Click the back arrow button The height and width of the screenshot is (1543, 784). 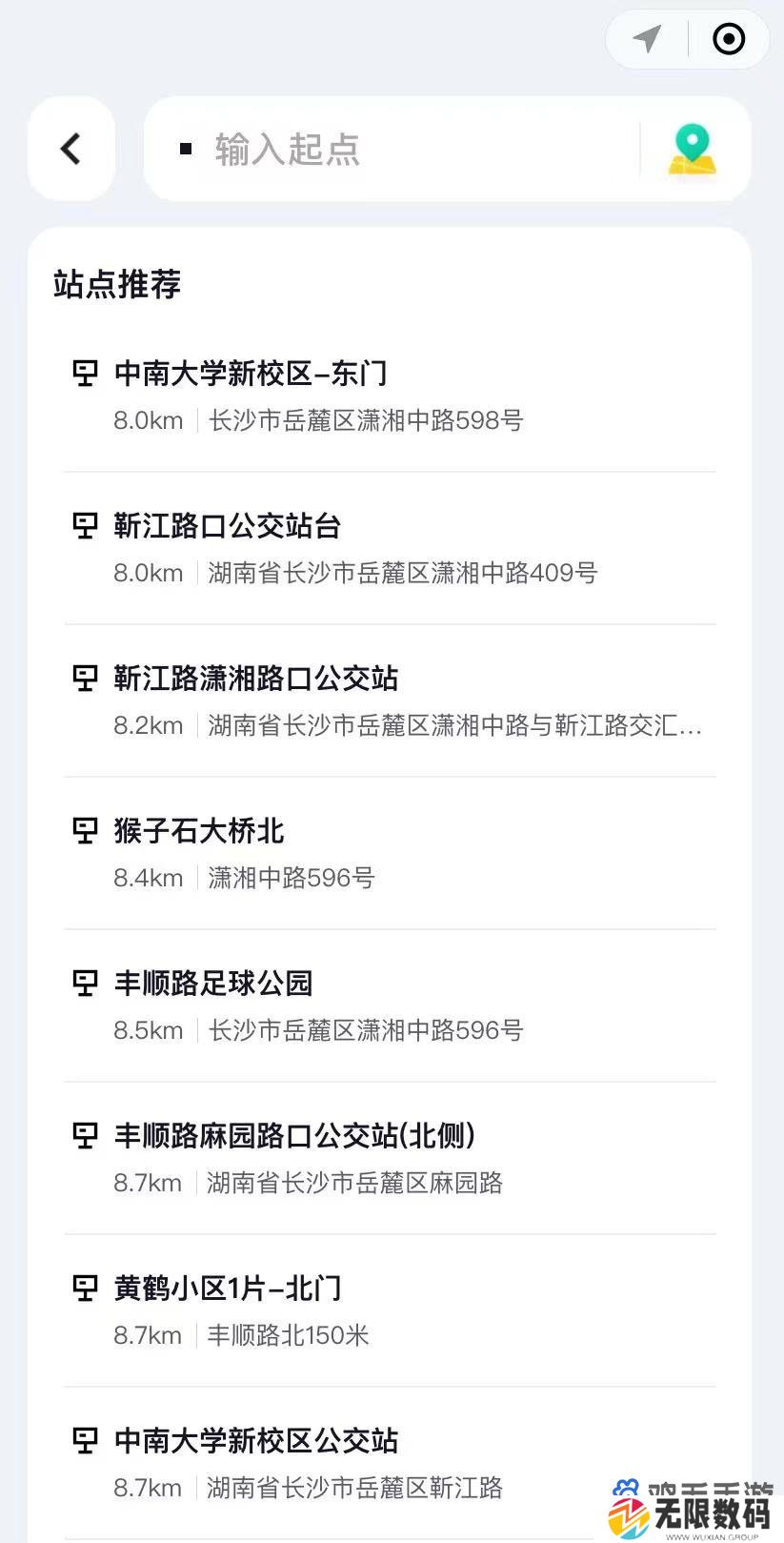(x=70, y=150)
